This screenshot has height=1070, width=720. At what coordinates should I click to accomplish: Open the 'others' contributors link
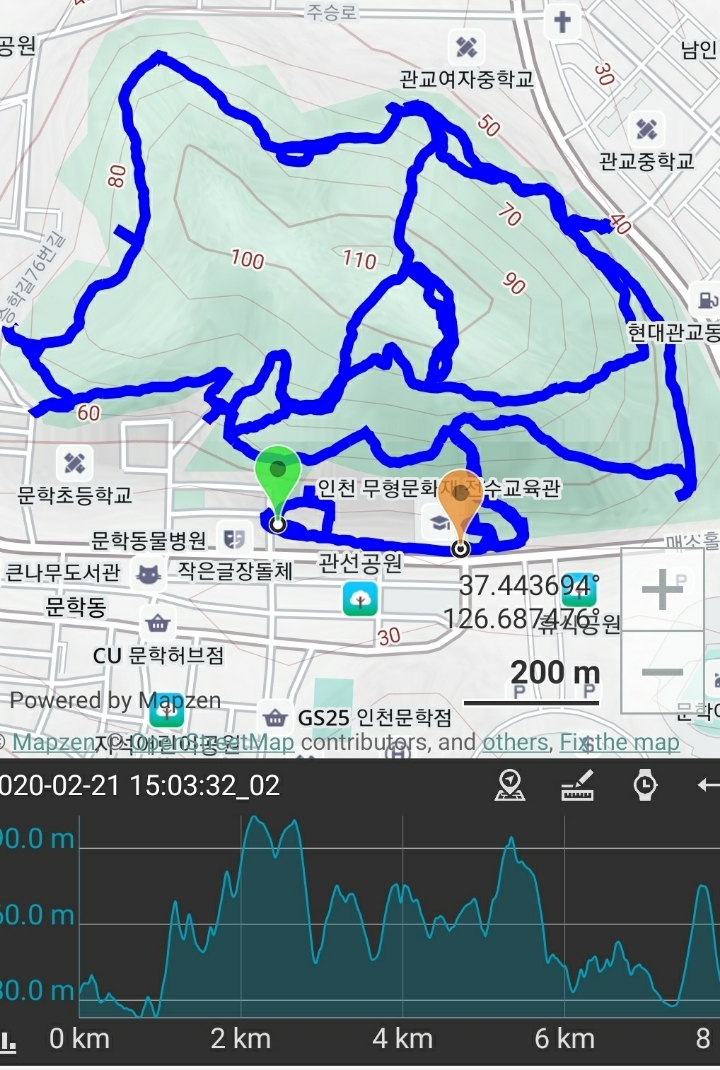click(x=514, y=743)
